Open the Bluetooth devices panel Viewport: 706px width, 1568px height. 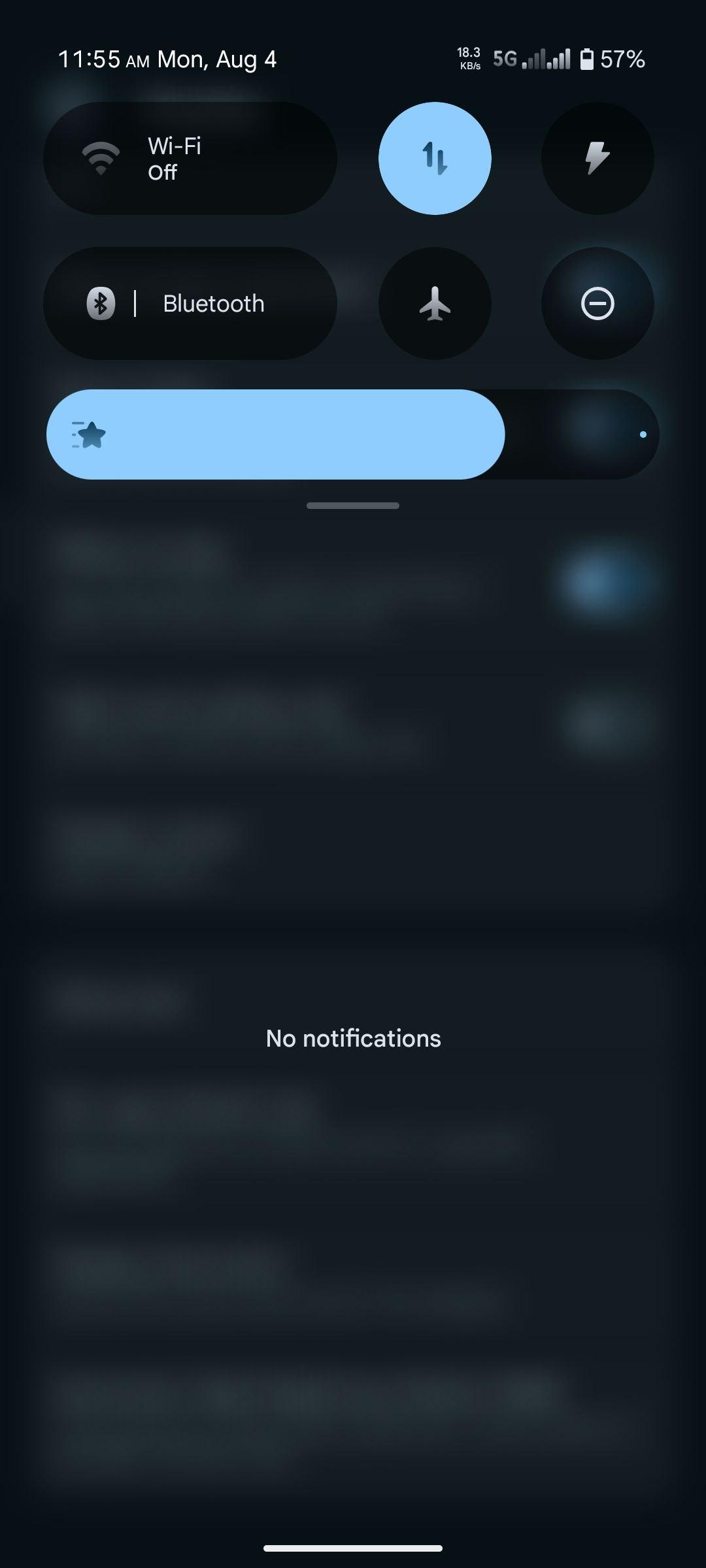[214, 304]
